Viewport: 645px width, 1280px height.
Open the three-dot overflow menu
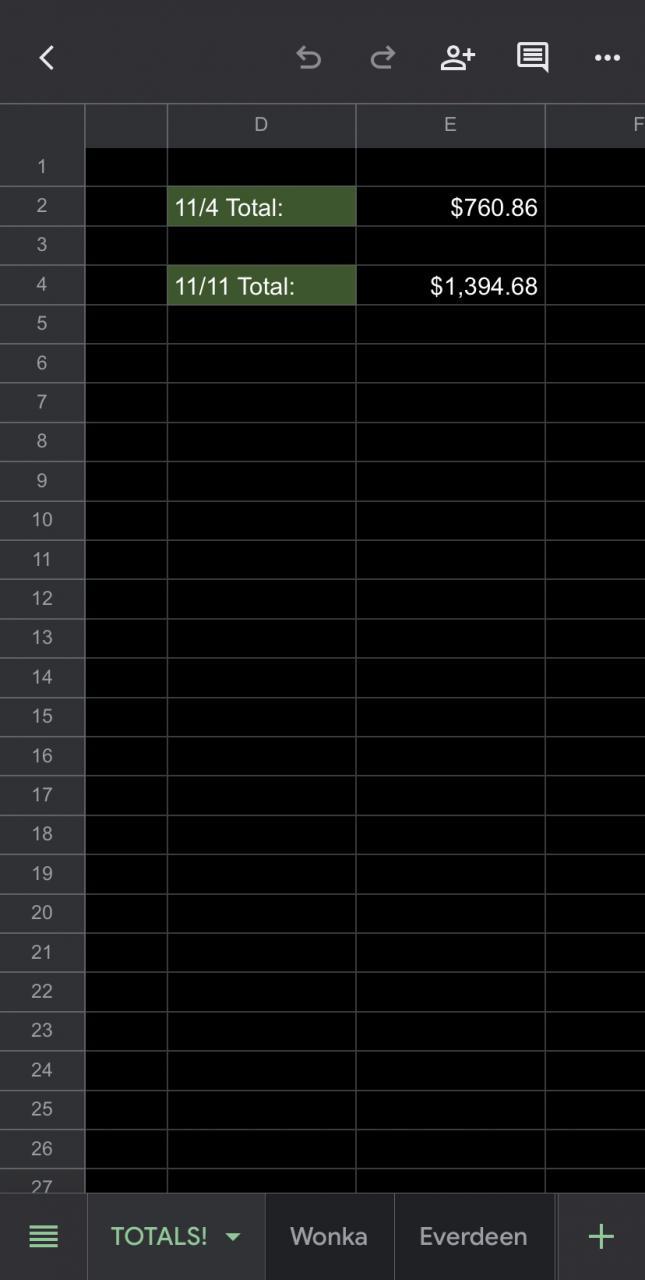607,58
